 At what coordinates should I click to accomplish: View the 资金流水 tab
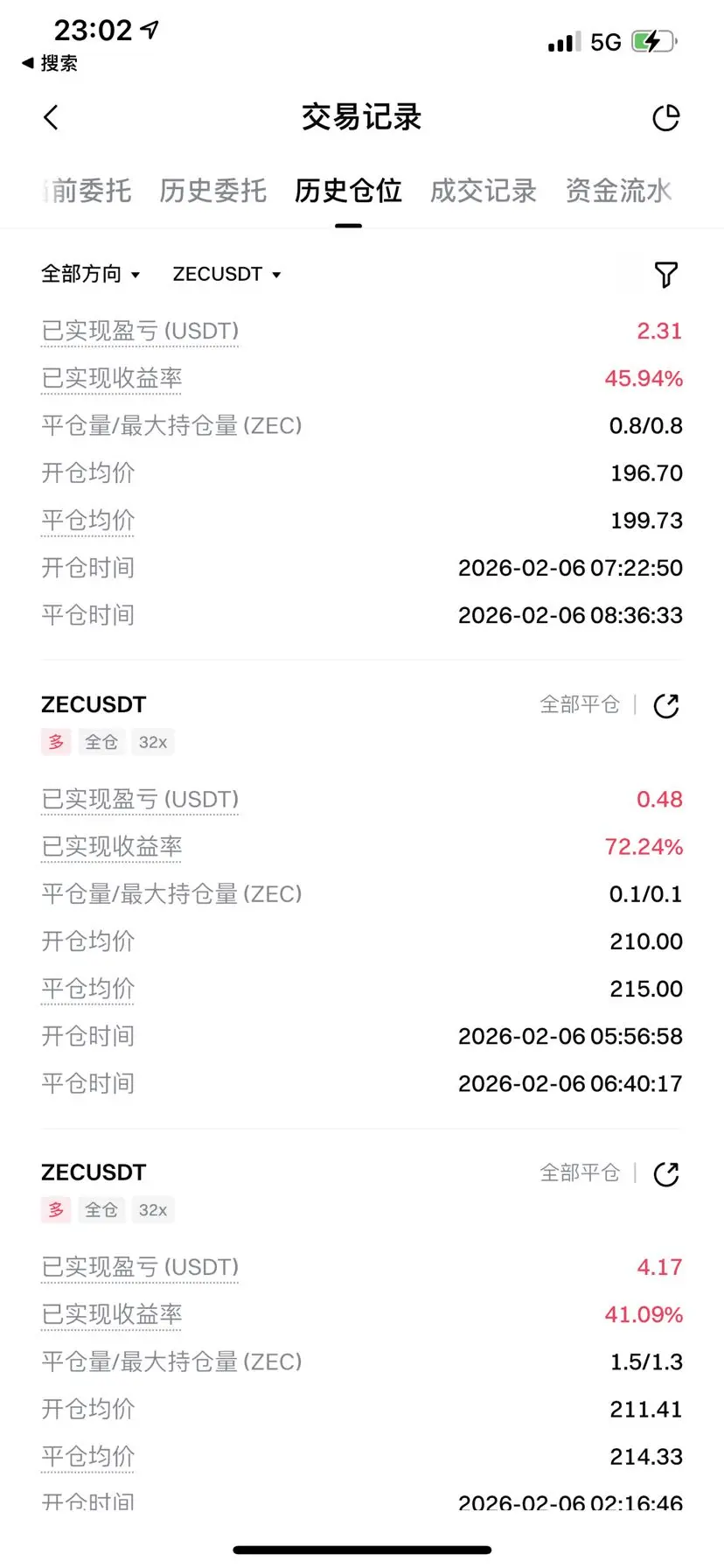pyautogui.click(x=617, y=191)
